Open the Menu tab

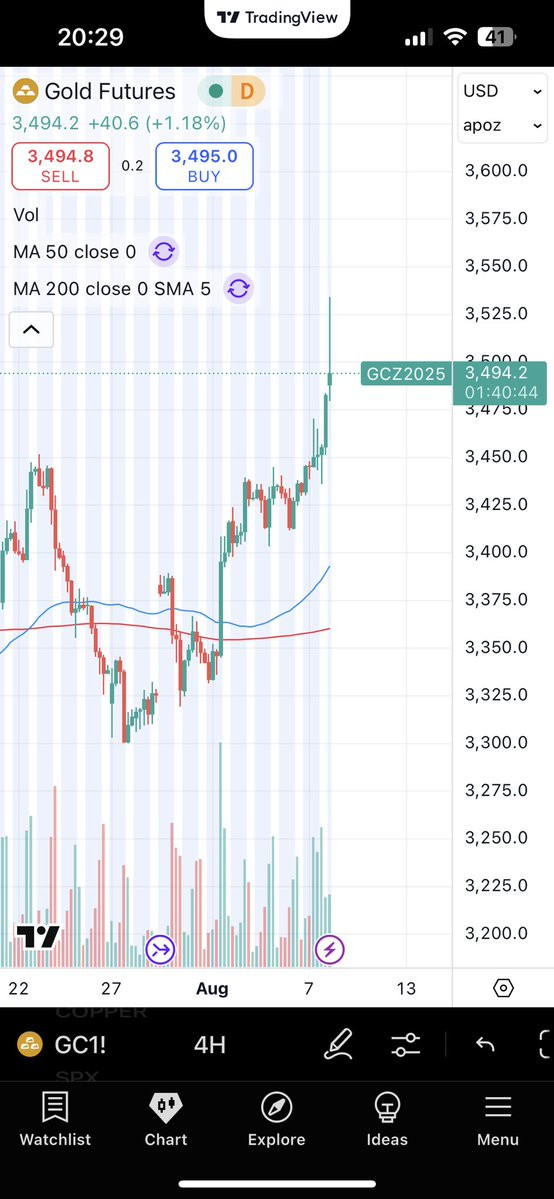(498, 1119)
